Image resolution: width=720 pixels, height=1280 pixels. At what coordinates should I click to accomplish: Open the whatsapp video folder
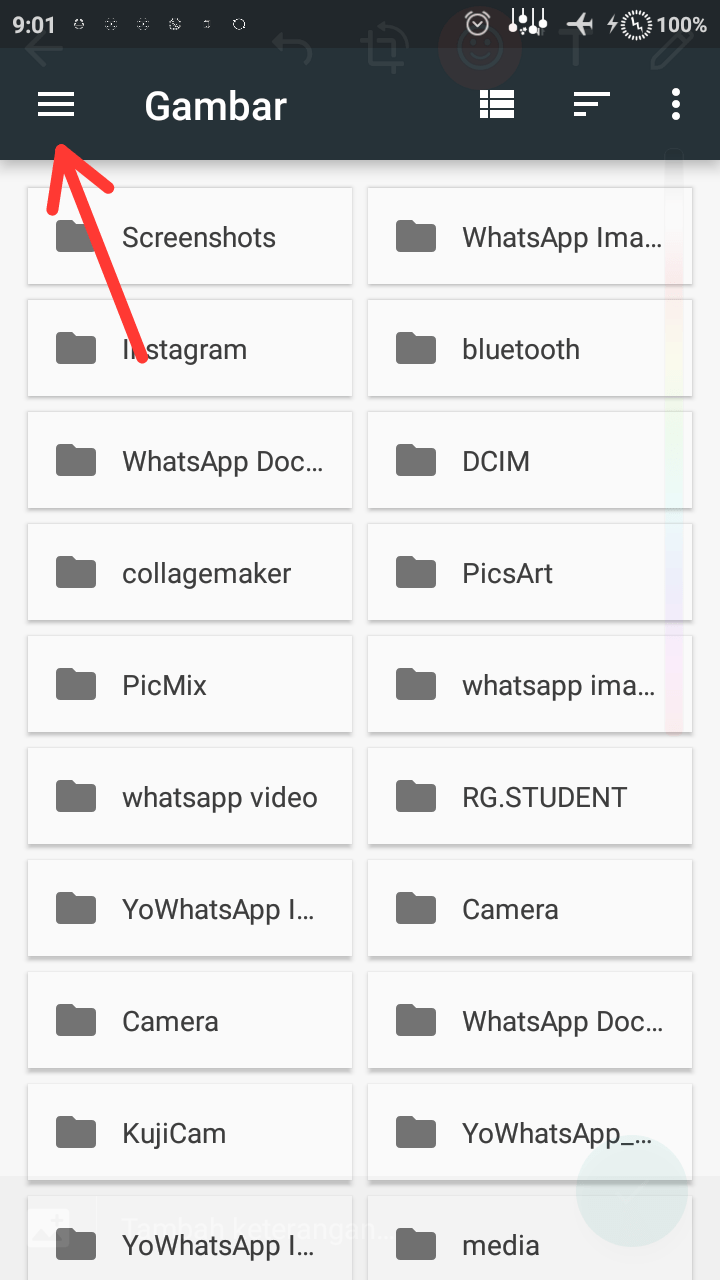tap(190, 797)
